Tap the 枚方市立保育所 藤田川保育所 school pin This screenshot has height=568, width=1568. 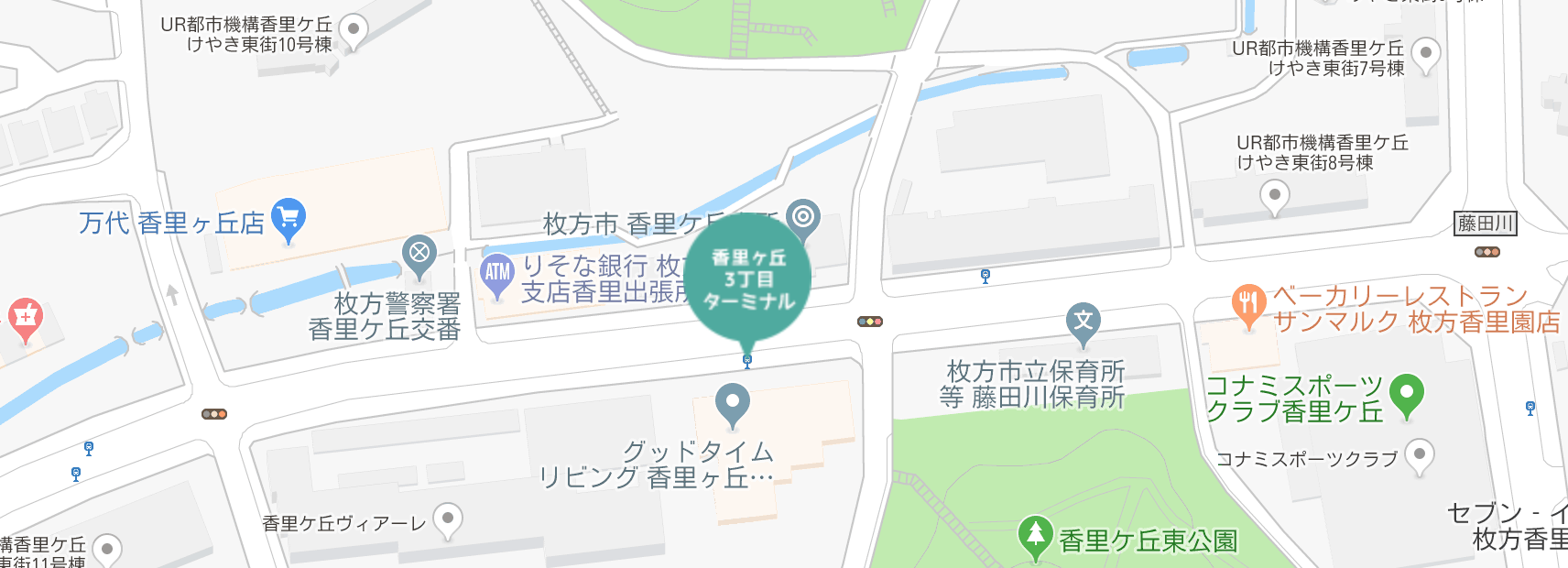point(1083,322)
